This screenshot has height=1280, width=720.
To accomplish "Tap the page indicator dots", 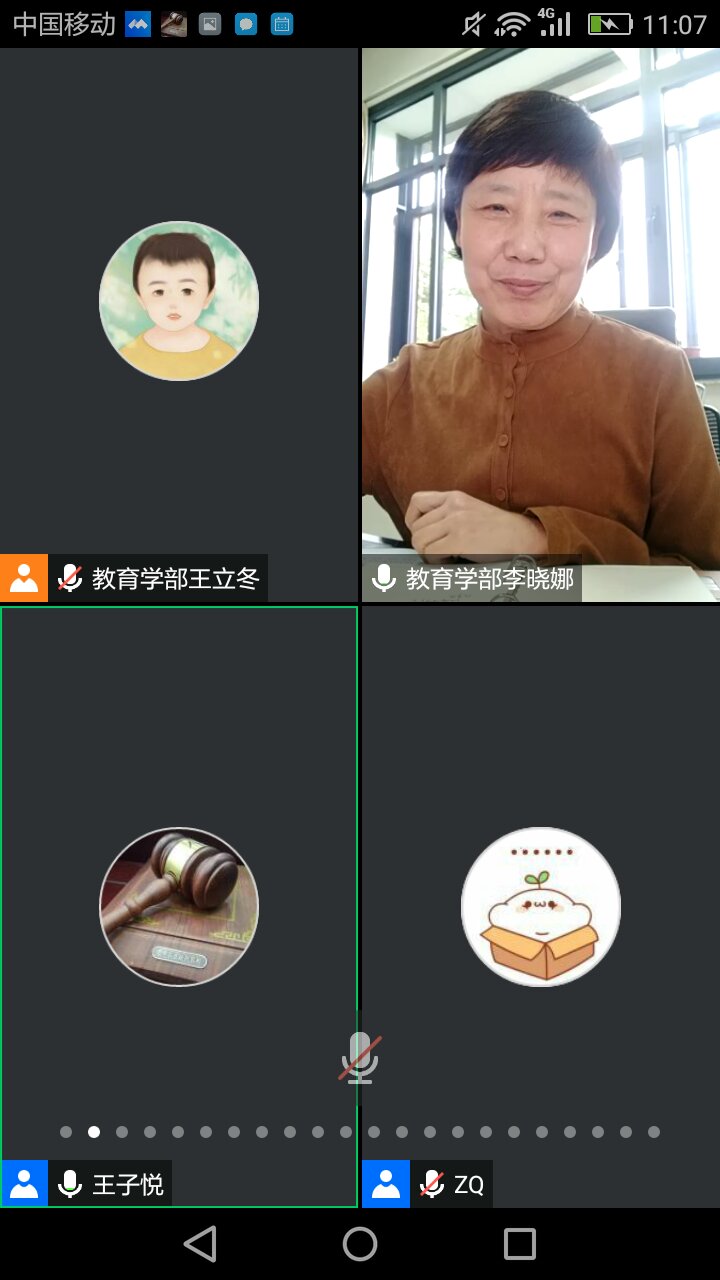I will coord(359,1132).
